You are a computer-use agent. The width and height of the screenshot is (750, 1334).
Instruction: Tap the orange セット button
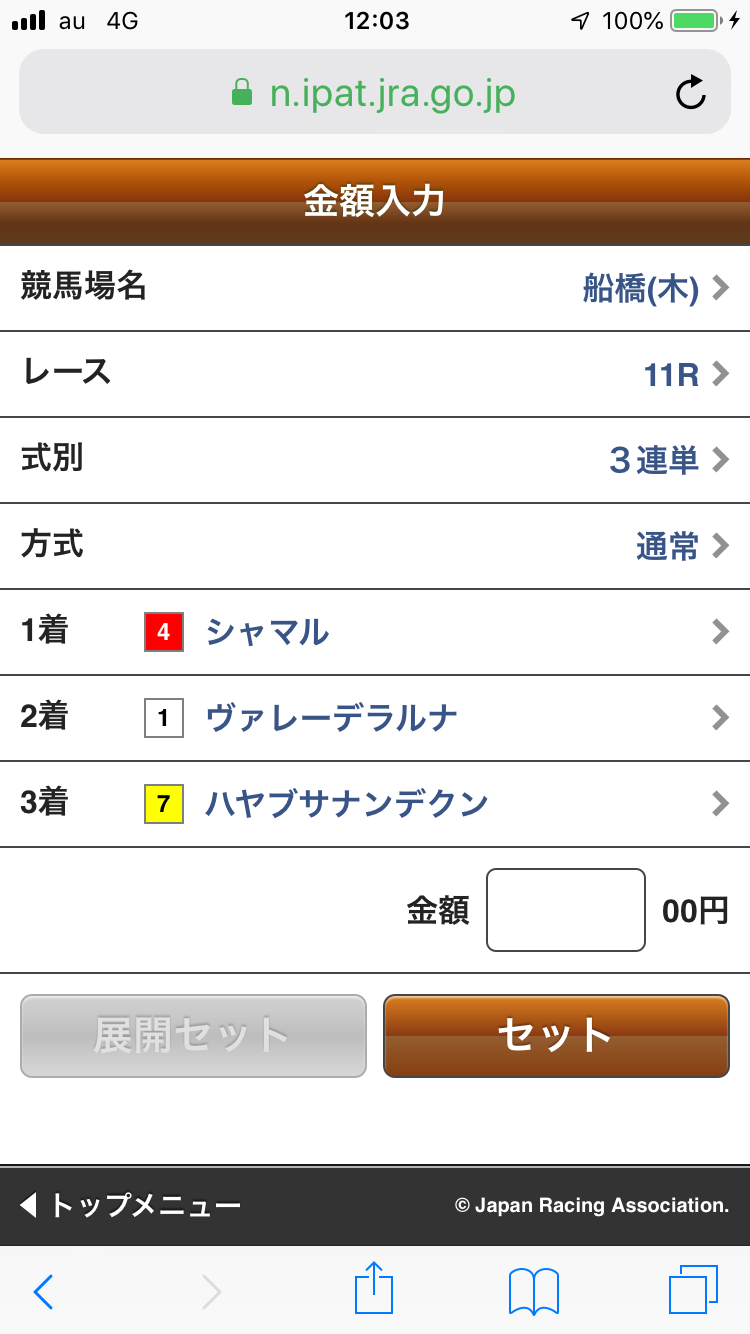click(556, 1036)
